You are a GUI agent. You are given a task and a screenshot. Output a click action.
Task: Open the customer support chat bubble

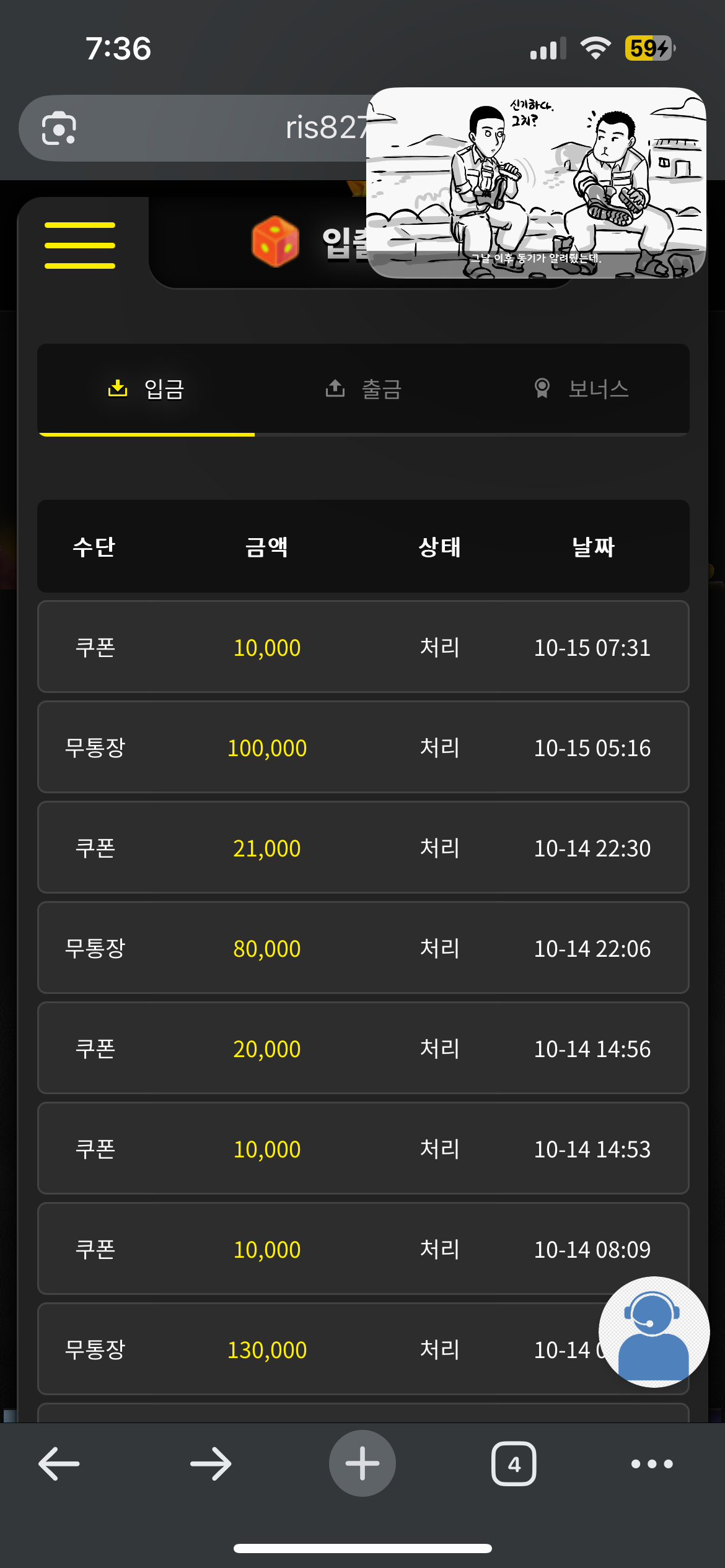(x=654, y=1331)
